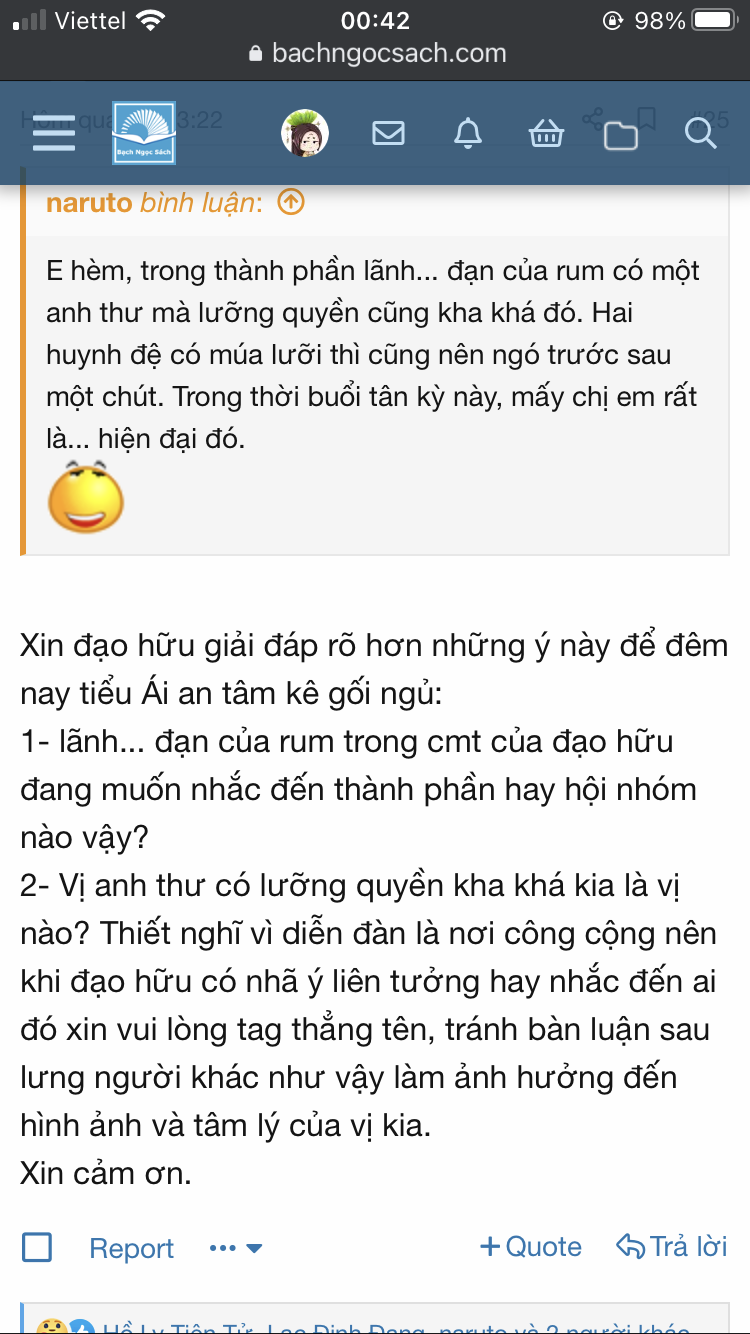
Task: Open the notifications bell
Action: [468, 133]
